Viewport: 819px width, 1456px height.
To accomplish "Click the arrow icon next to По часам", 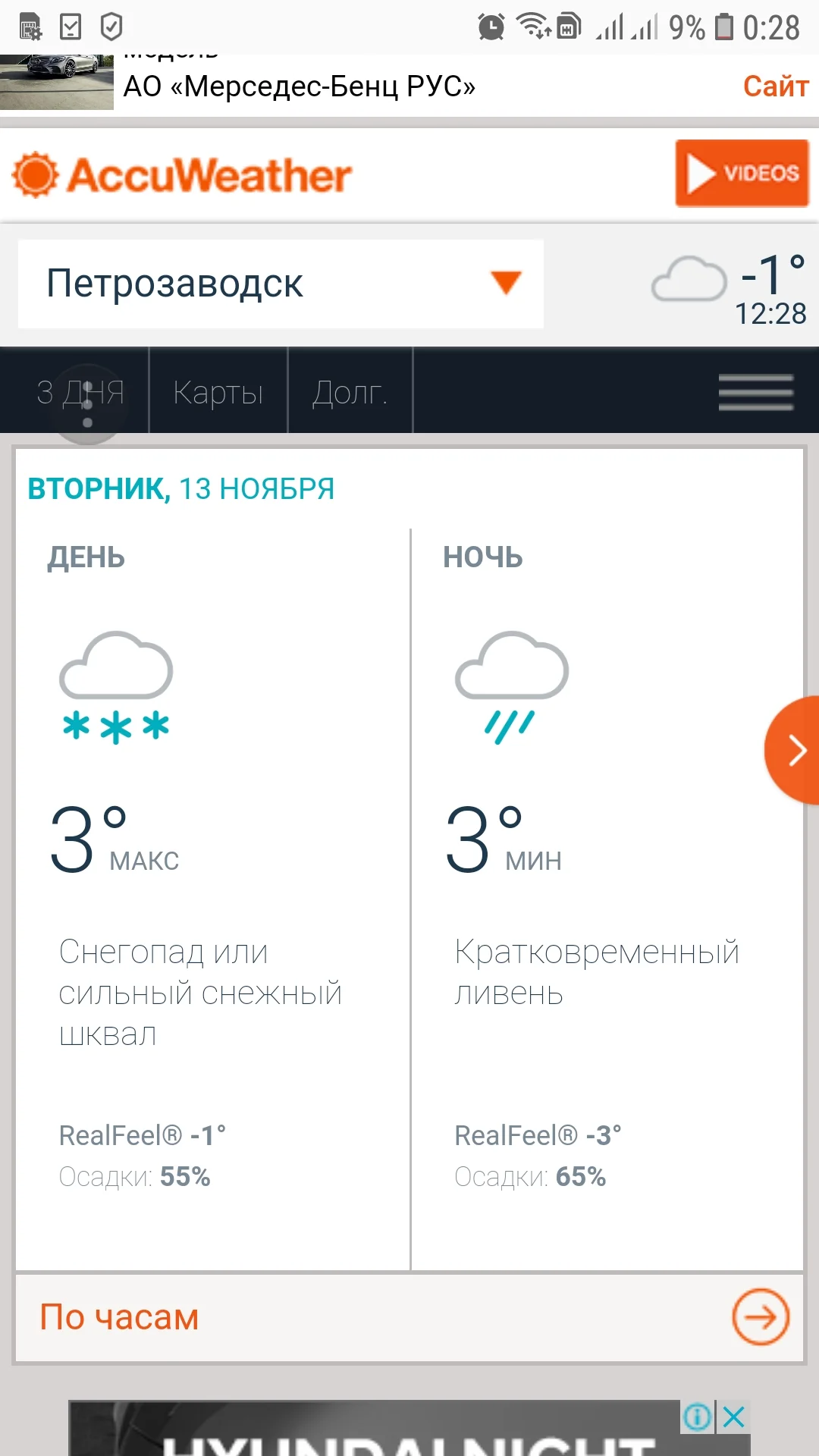I will tap(761, 1317).
